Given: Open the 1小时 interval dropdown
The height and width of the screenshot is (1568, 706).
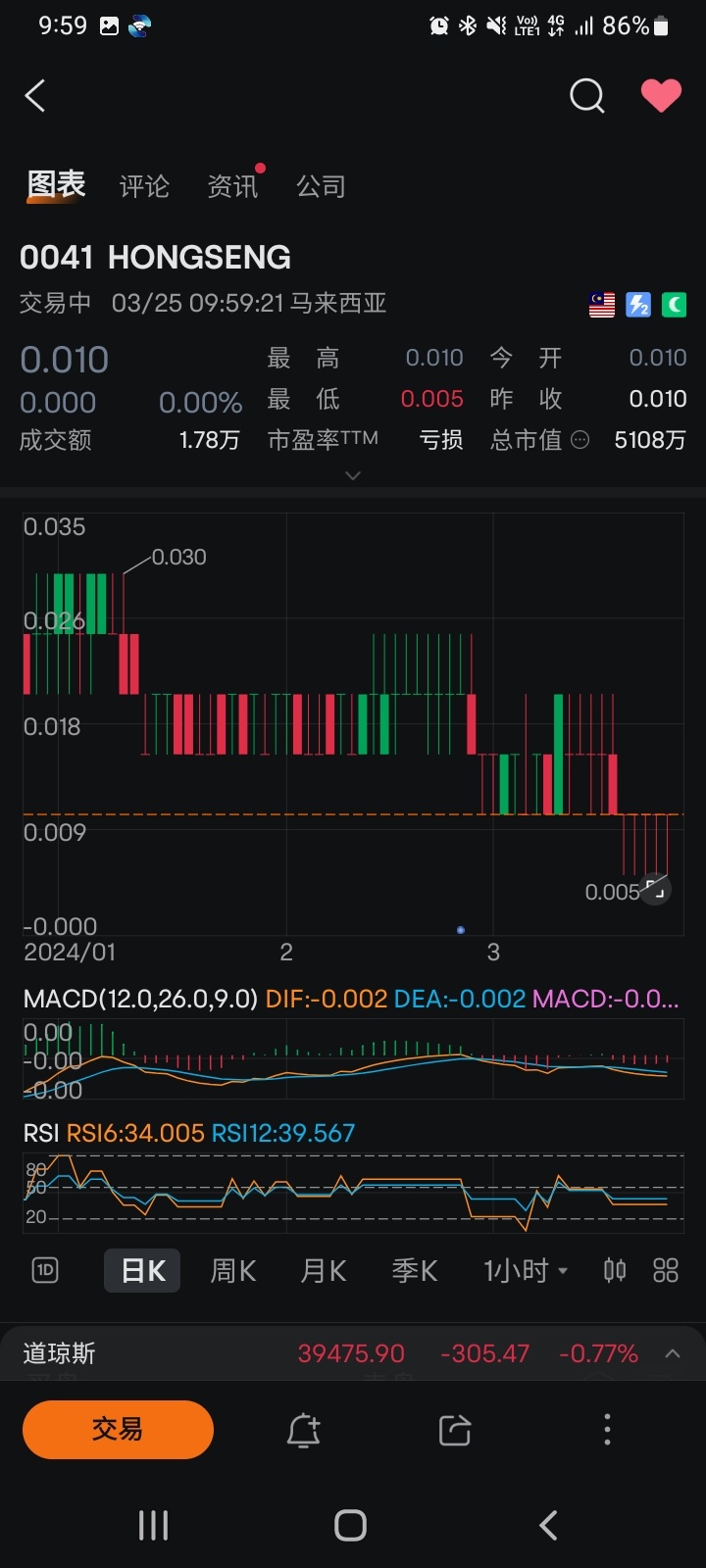Looking at the screenshot, I should pos(526,1271).
